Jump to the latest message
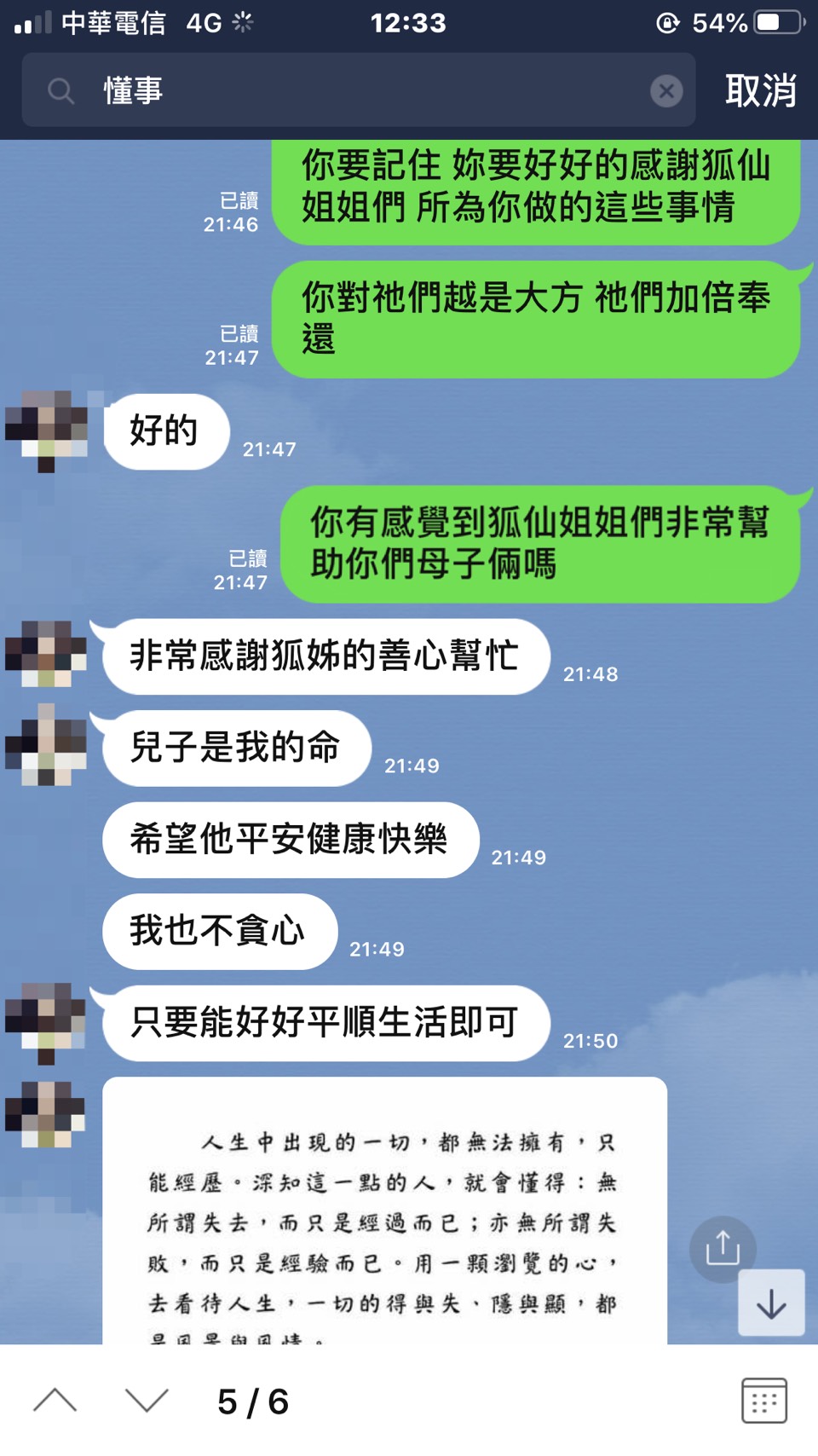The height and width of the screenshot is (1456, 818). tap(771, 1303)
